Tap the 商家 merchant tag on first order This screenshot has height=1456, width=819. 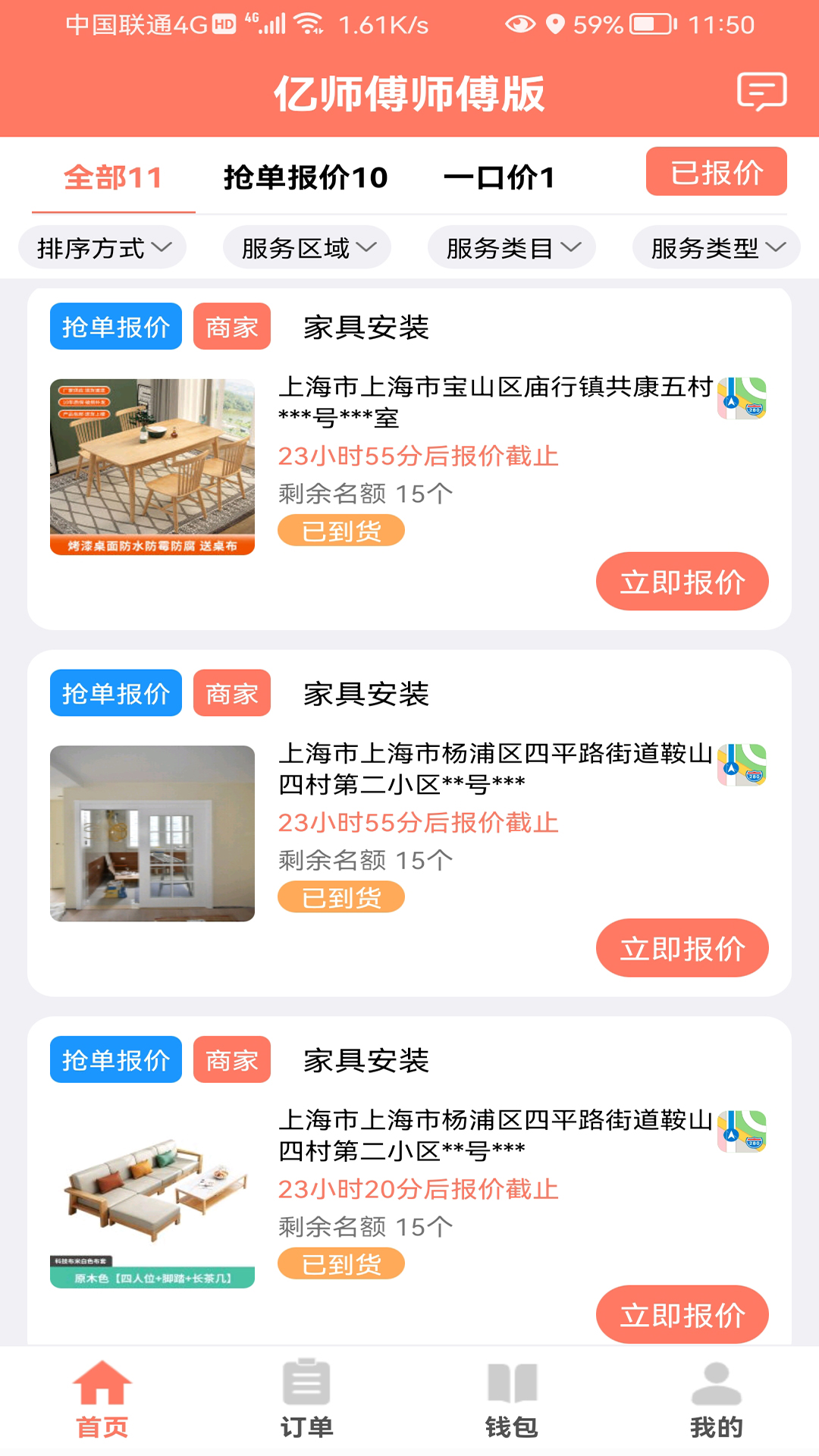point(232,327)
